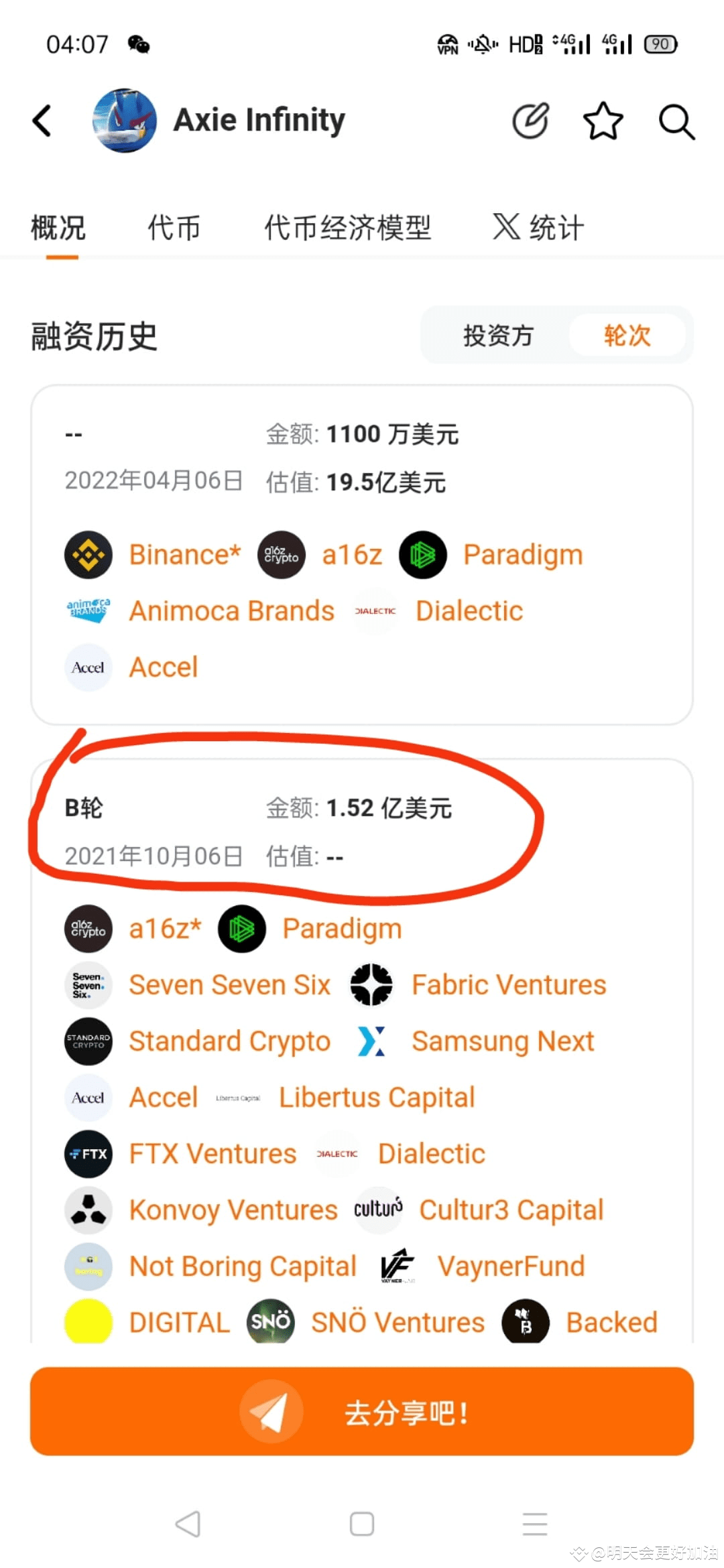Image resolution: width=724 pixels, height=1568 pixels.
Task: Click the compare/edit pencil icon
Action: click(x=530, y=121)
